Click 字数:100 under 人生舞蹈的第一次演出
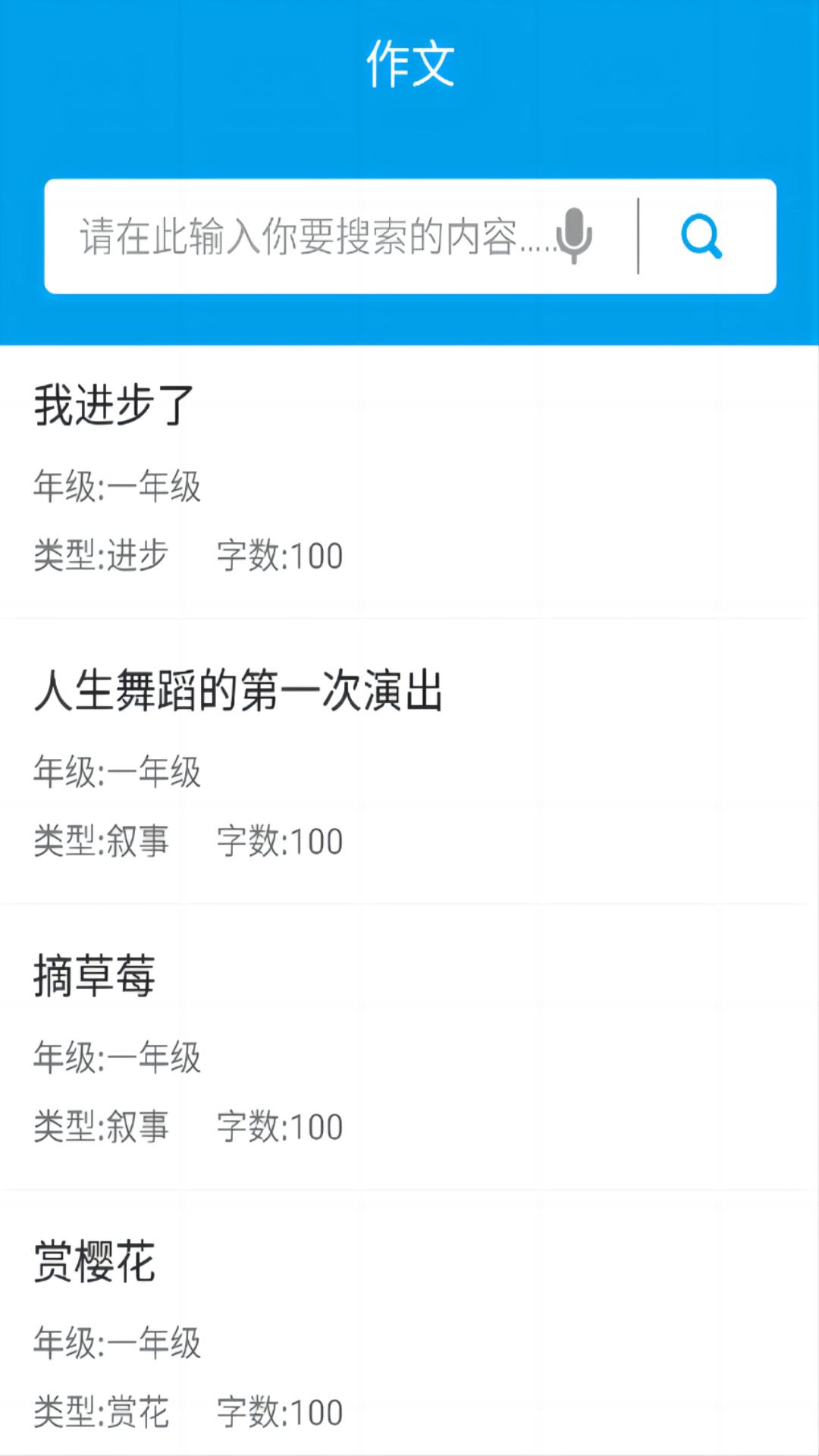This screenshot has height=1456, width=819. pos(278,840)
